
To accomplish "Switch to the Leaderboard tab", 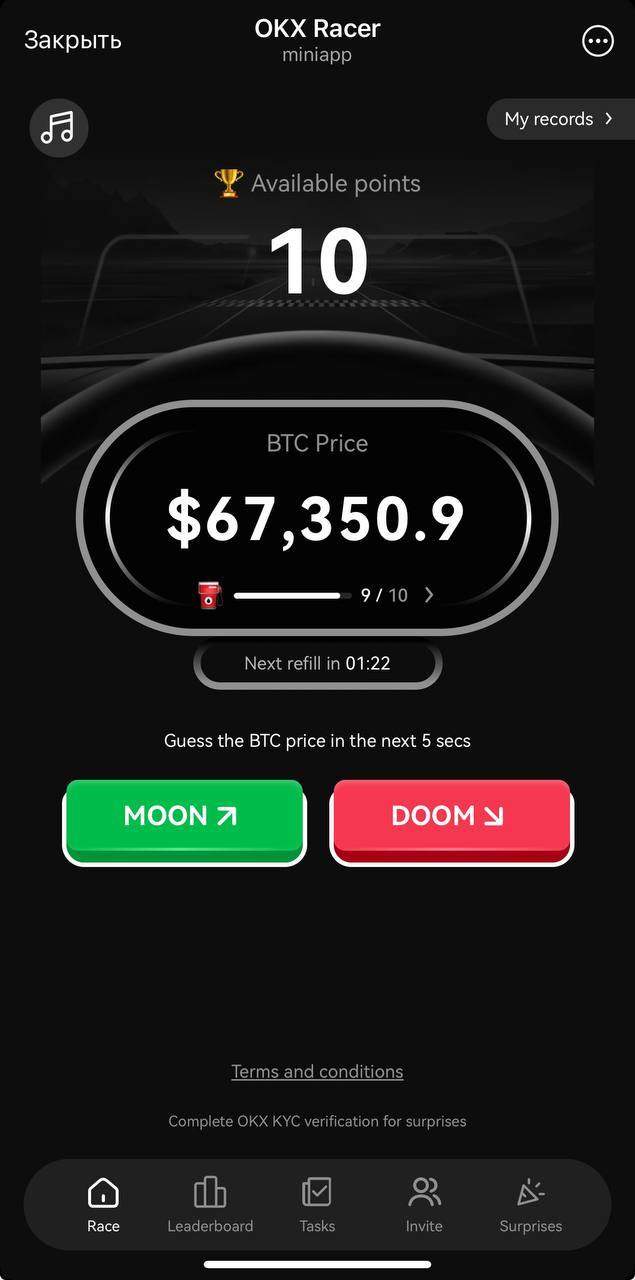I will pyautogui.click(x=210, y=1205).
